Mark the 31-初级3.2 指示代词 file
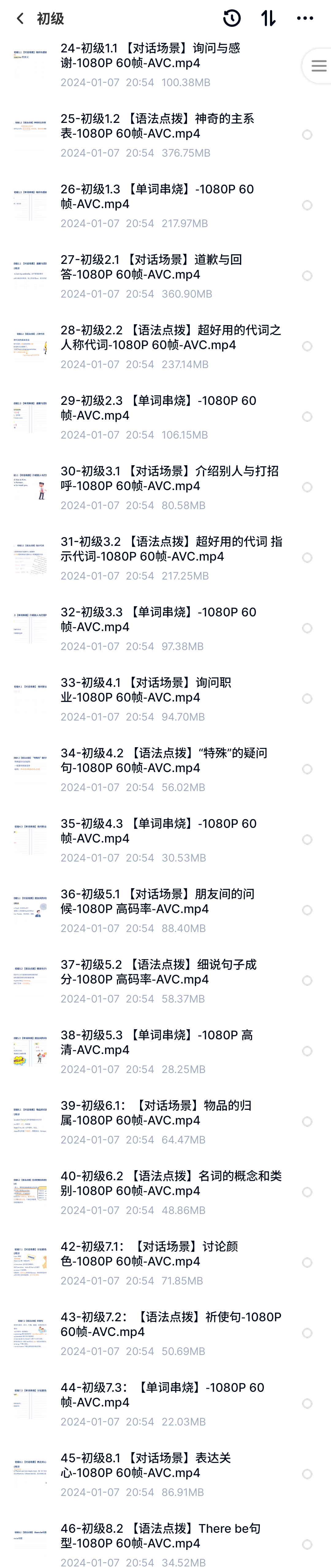Viewport: 331px width, 1568px height. pyautogui.click(x=307, y=558)
